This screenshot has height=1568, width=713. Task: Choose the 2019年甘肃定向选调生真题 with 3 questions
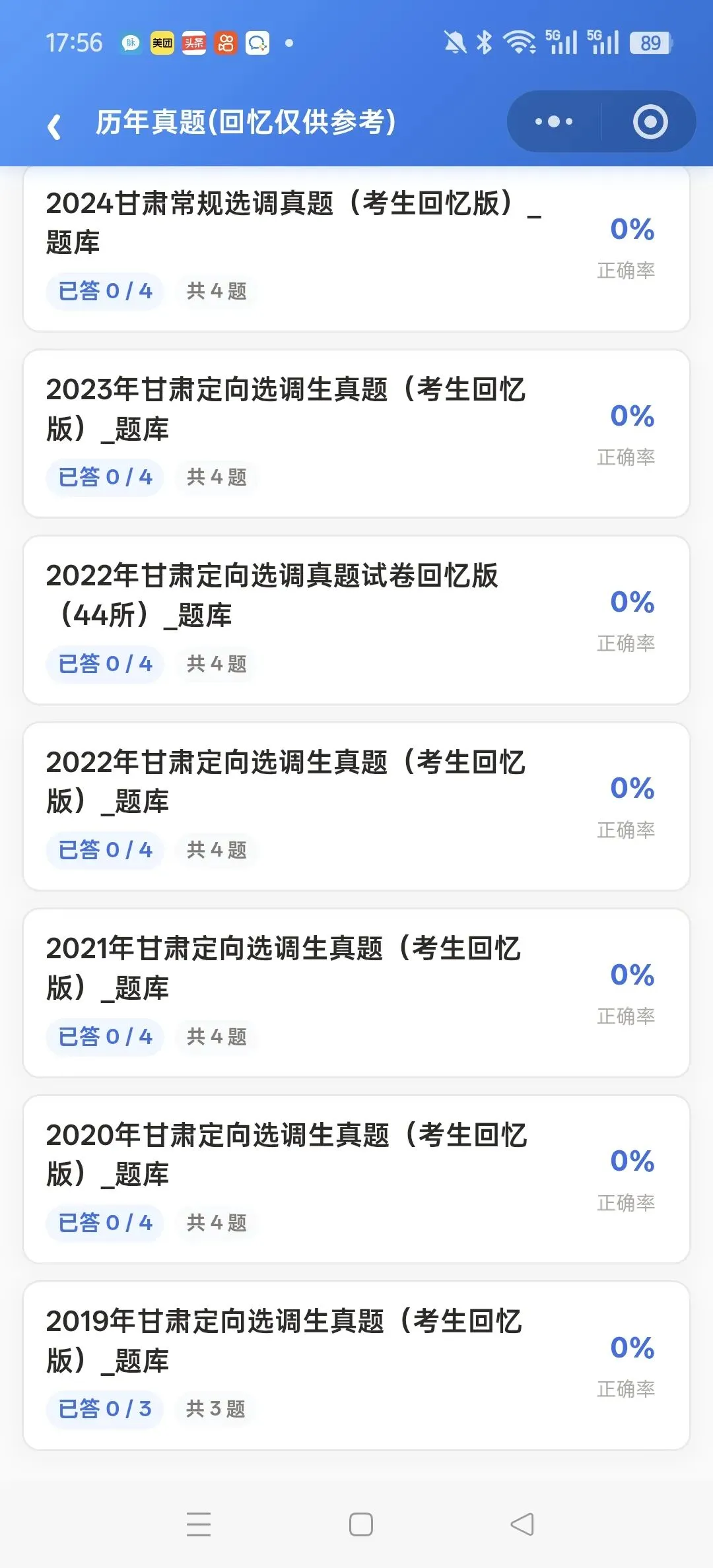(356, 1366)
